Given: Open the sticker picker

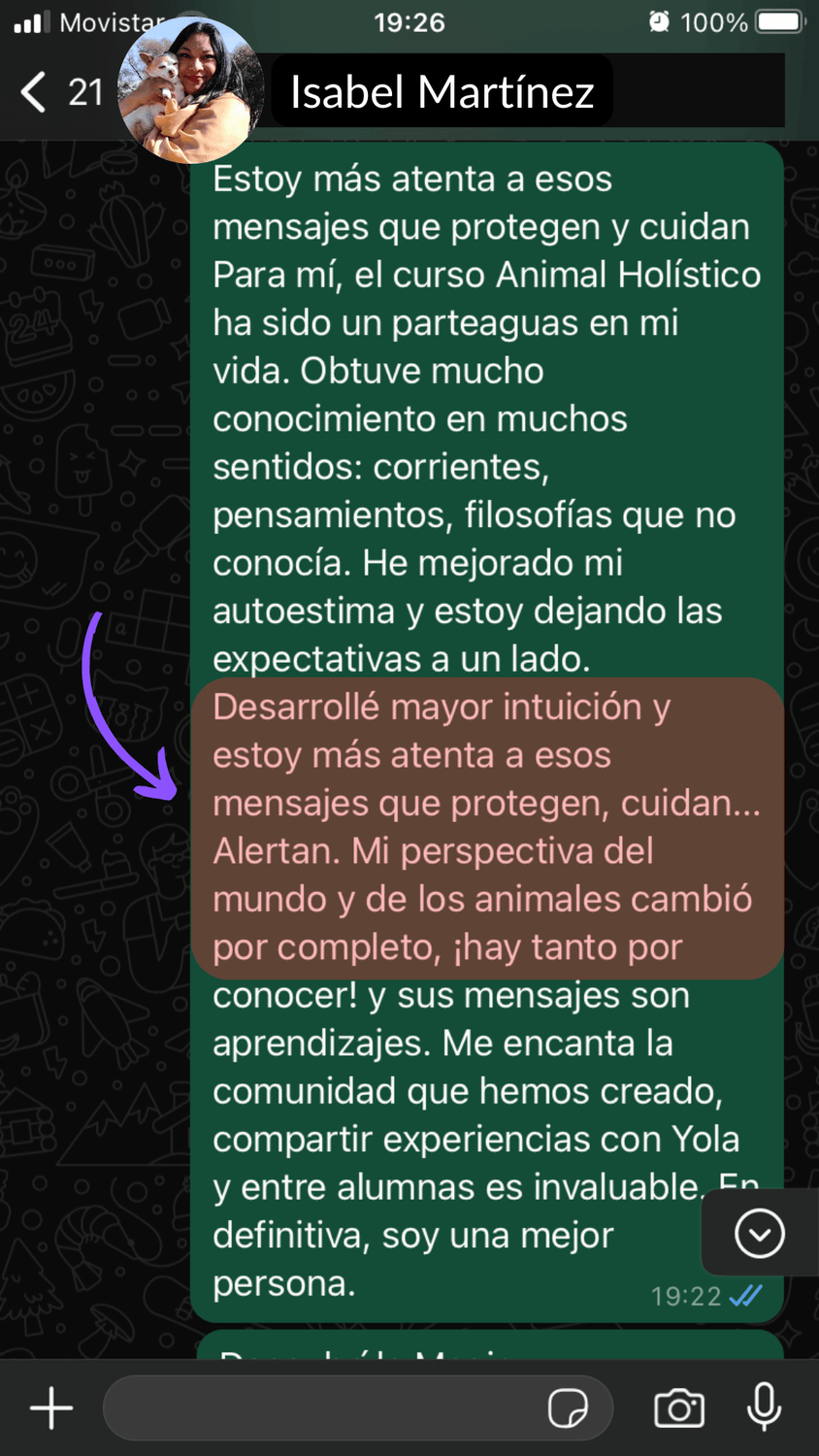Looking at the screenshot, I should coord(568,1407).
